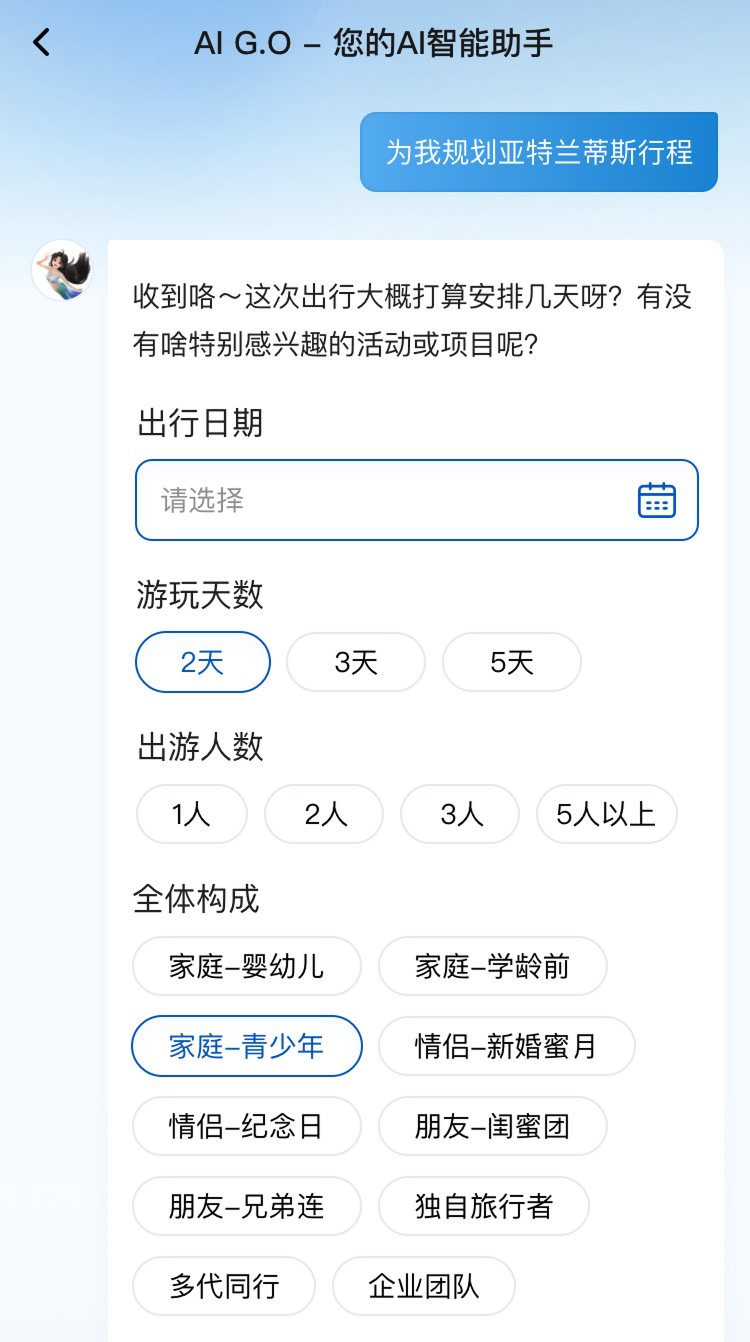Open the 出行日期 date picker field

(x=416, y=500)
